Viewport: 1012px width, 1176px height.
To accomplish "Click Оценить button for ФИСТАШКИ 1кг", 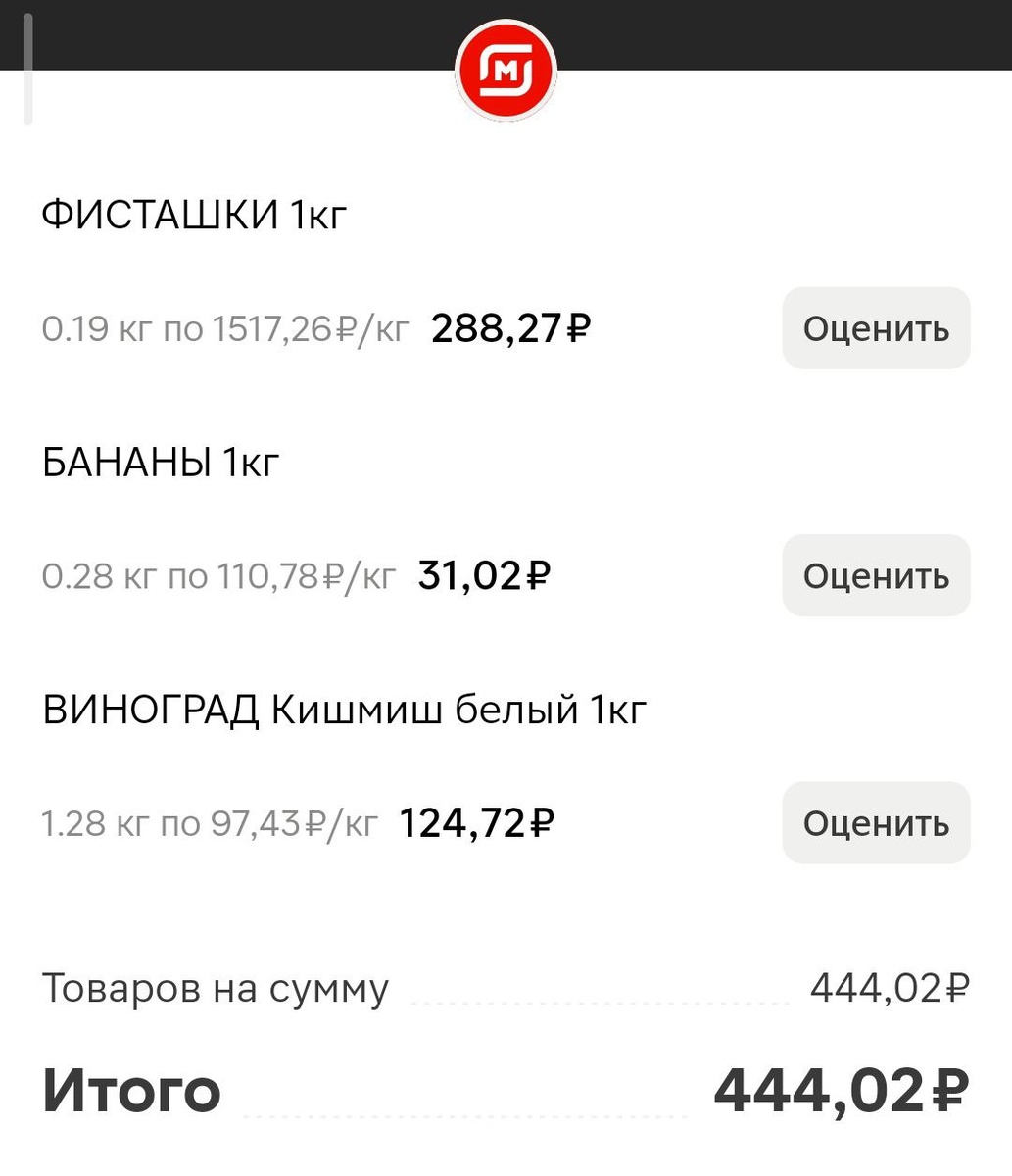I will point(876,327).
